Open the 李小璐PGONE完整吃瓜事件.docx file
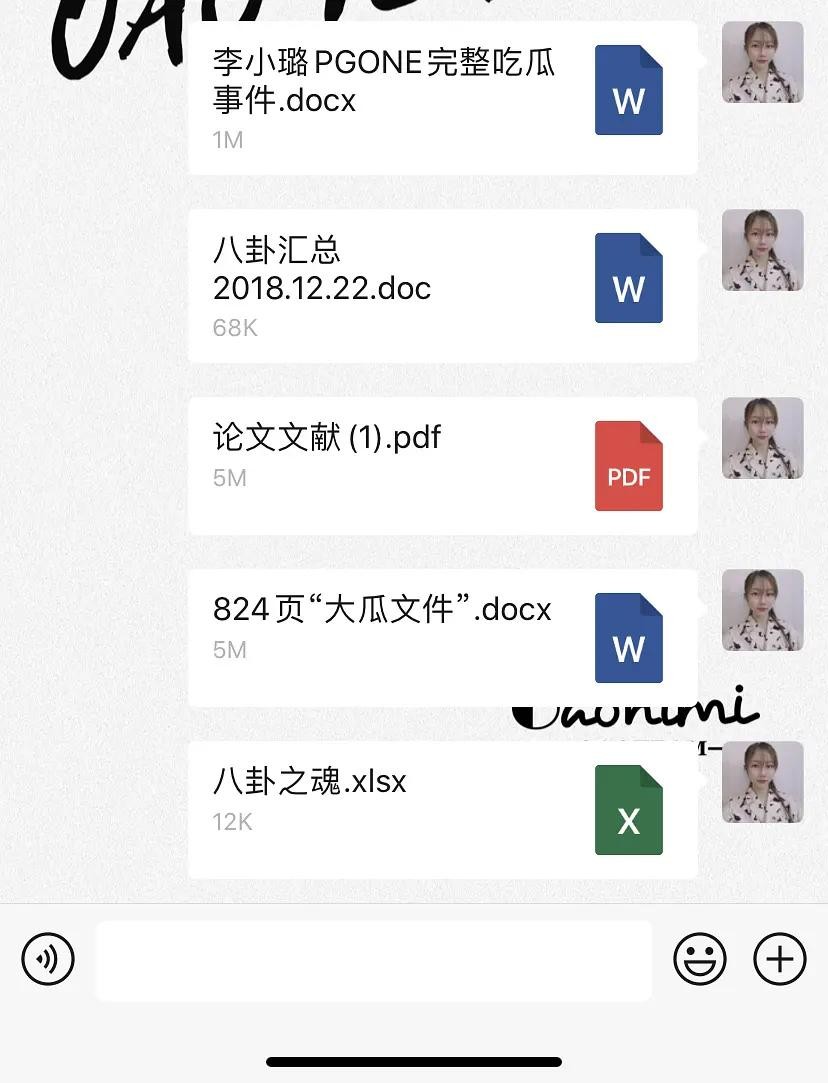The image size is (828, 1083). click(x=440, y=97)
